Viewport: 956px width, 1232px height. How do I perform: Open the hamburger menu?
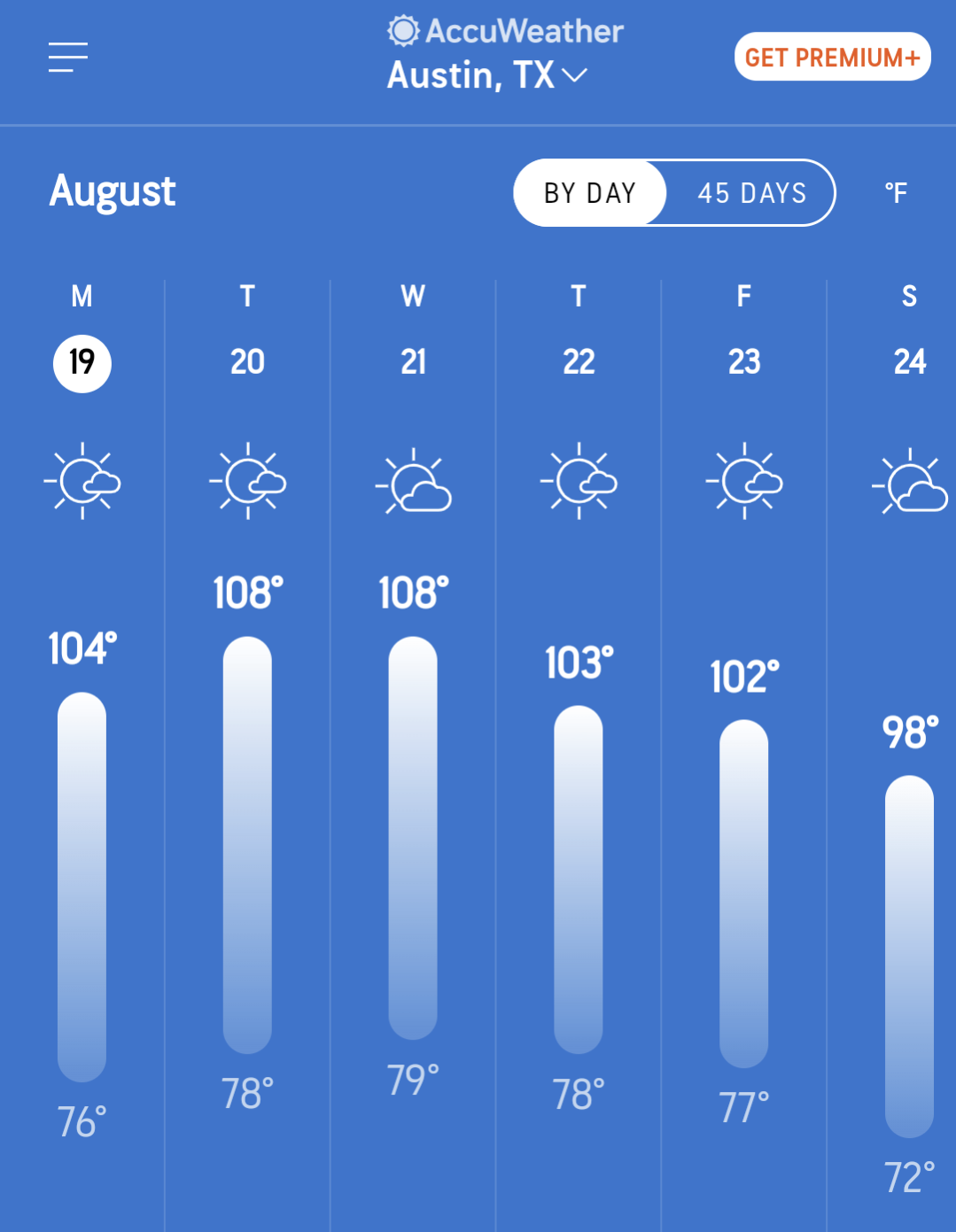coord(68,58)
